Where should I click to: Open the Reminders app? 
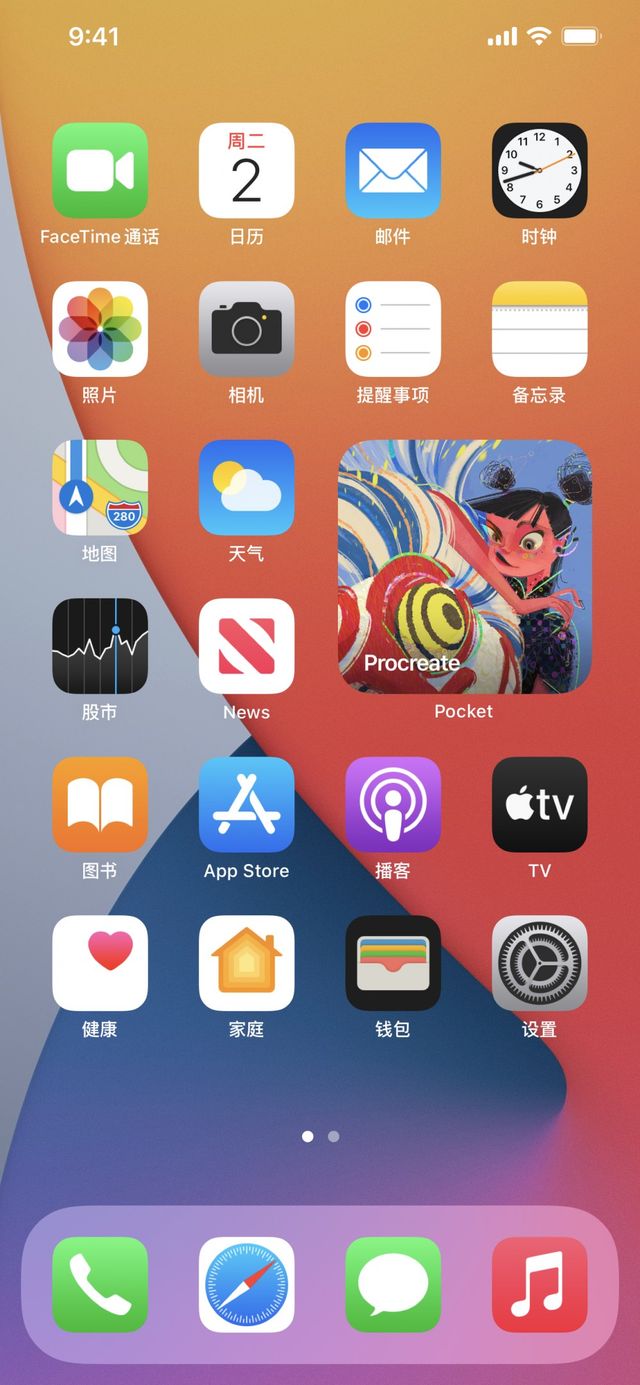coord(393,329)
